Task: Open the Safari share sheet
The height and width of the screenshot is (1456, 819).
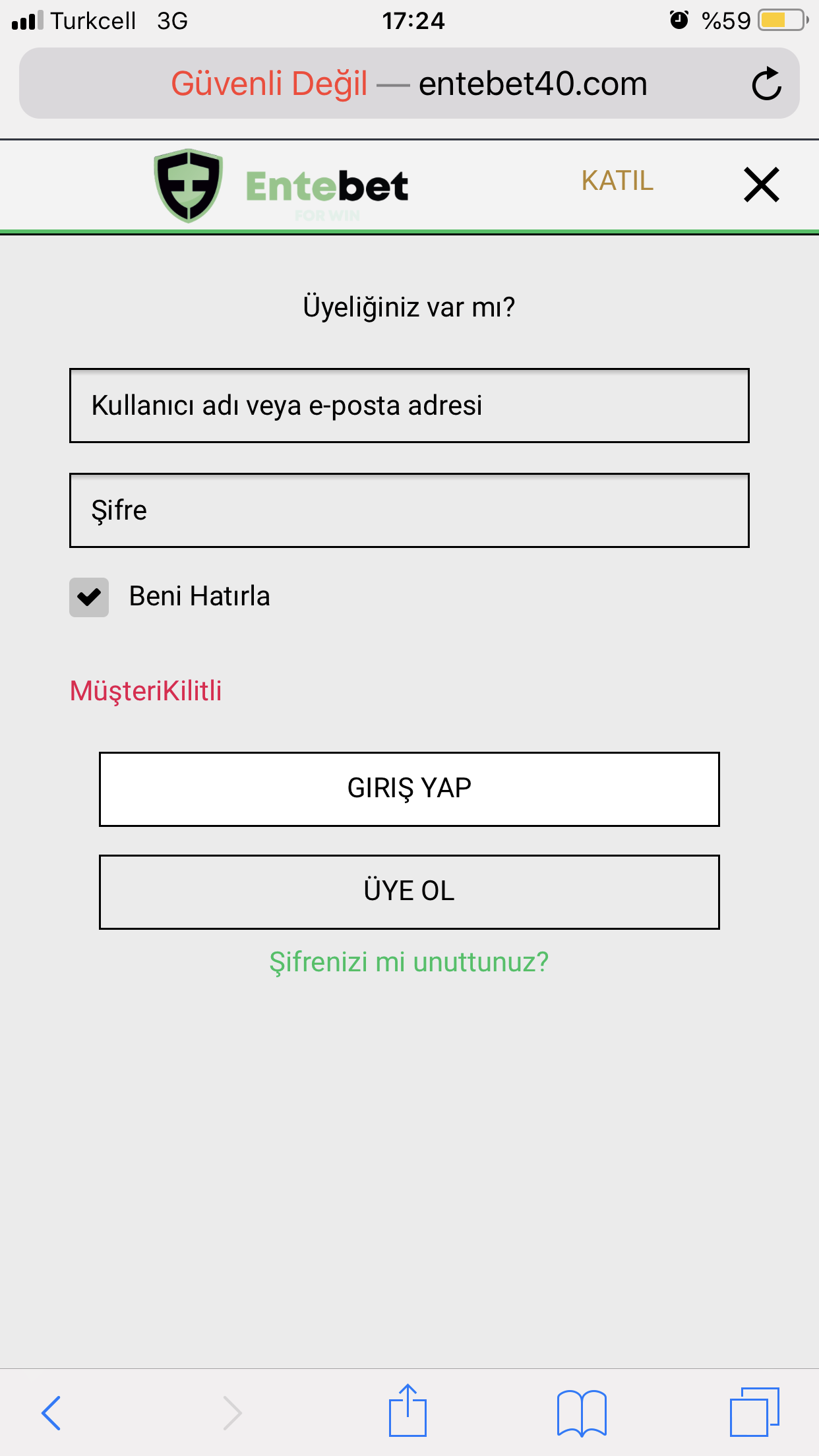Action: (408, 1411)
